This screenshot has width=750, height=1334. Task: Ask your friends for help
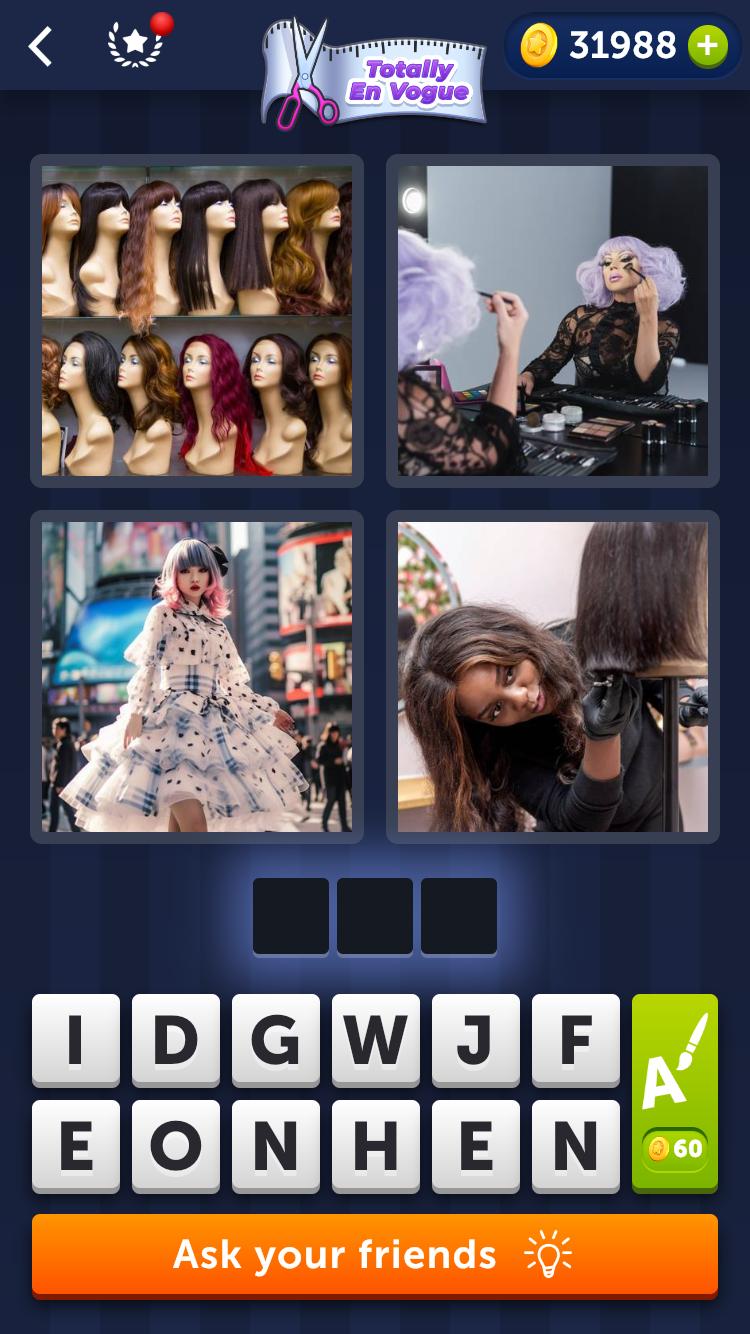375,1255
